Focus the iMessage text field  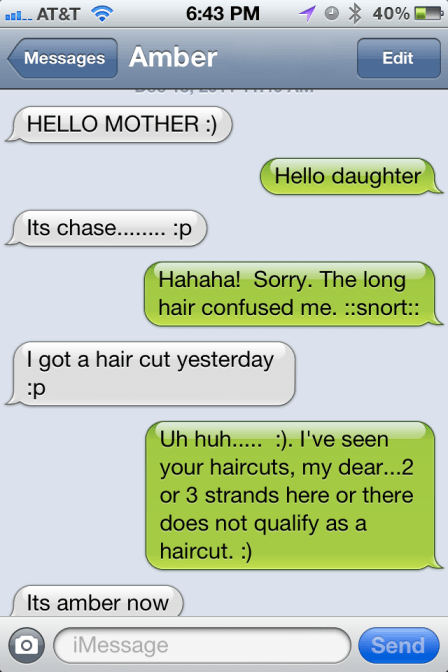tap(202, 645)
